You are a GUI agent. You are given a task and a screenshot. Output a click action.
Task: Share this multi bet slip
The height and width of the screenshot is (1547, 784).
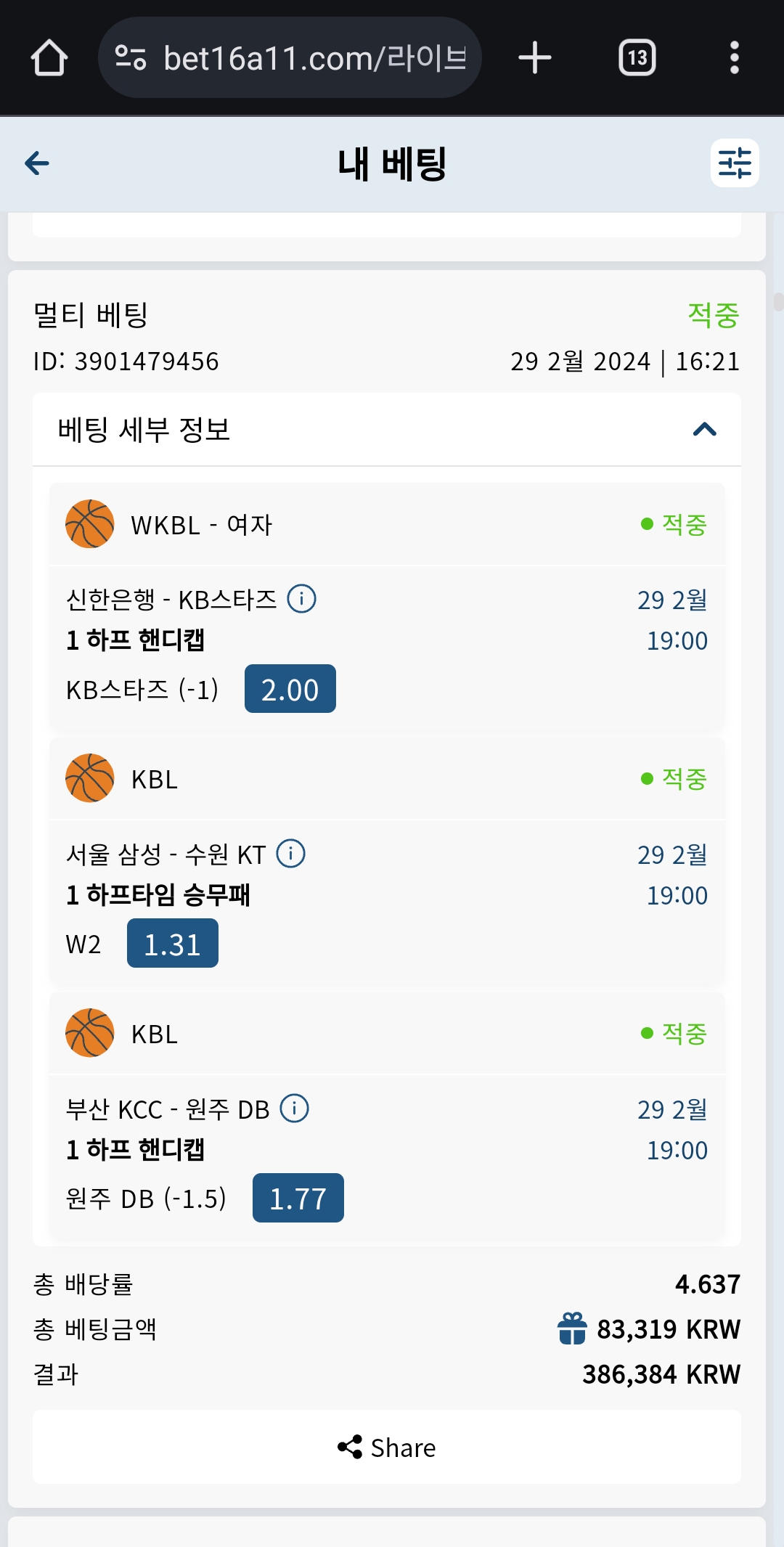[x=387, y=1448]
